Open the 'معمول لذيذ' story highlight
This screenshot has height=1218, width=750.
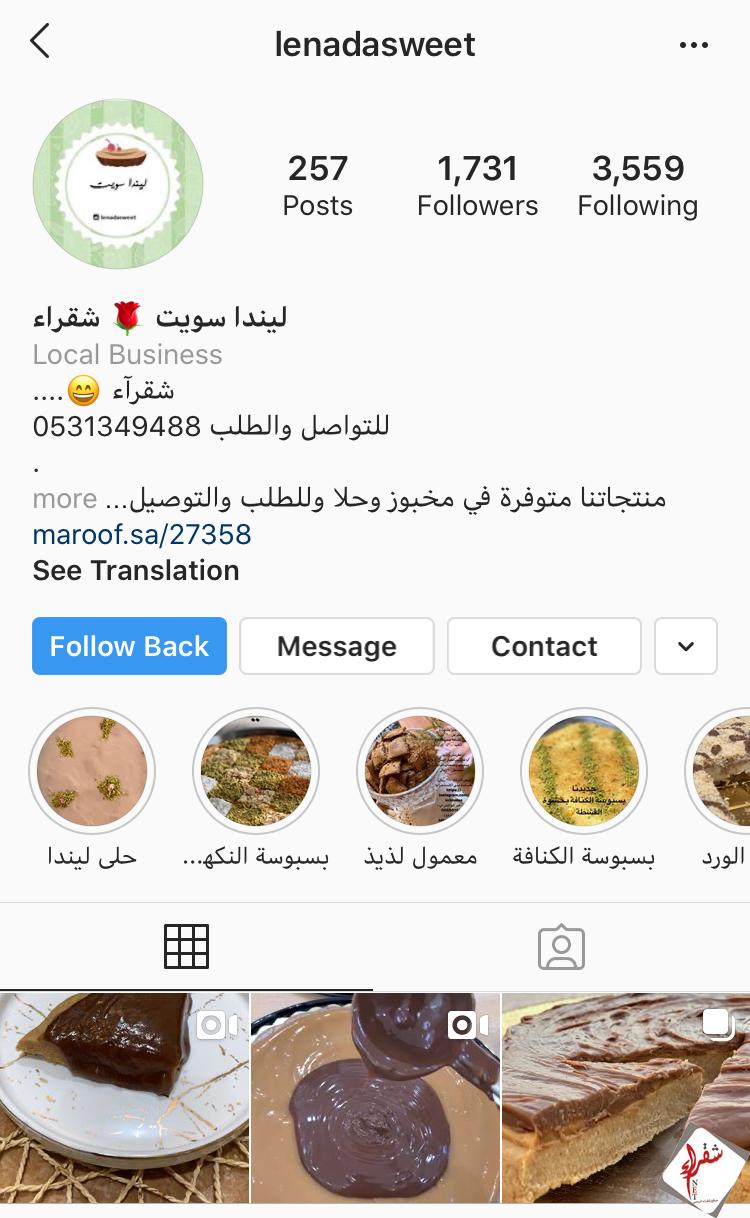[420, 771]
